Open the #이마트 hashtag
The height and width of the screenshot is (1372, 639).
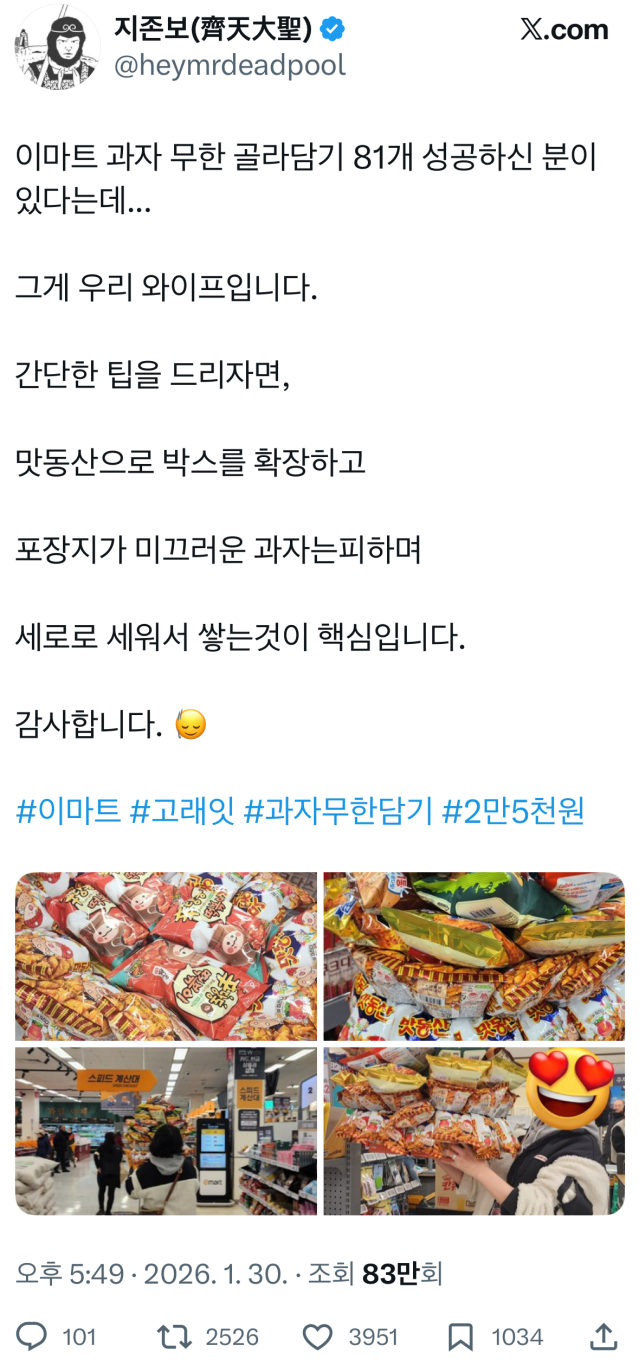click(68, 811)
